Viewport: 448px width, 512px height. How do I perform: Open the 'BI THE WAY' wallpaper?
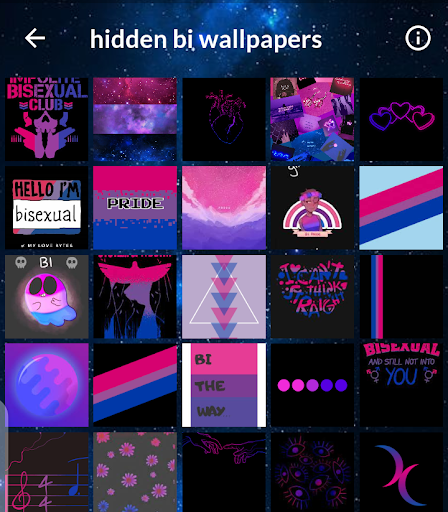[224, 385]
